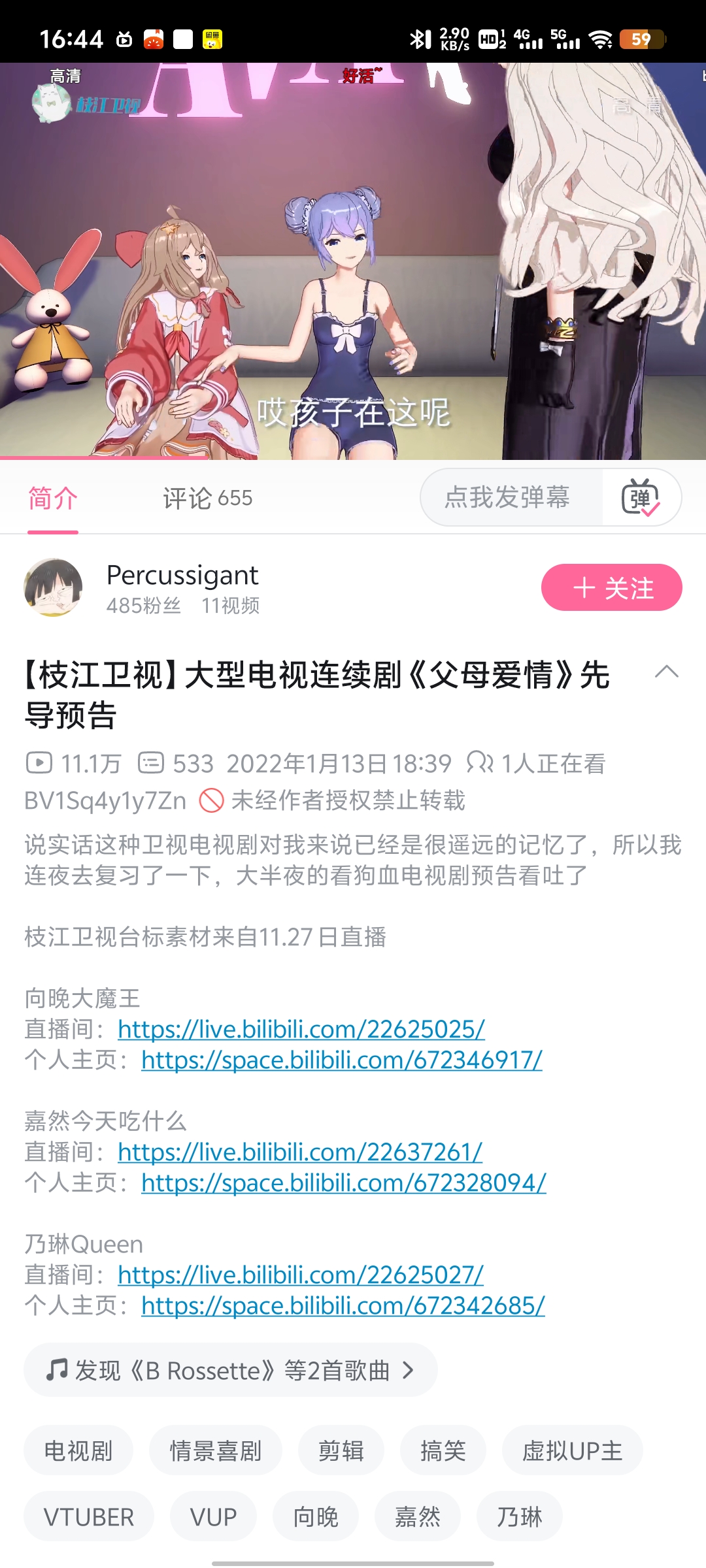The height and width of the screenshot is (1568, 706).
Task: Tap the video player showing 哎孩子在这呢
Action: point(353,261)
